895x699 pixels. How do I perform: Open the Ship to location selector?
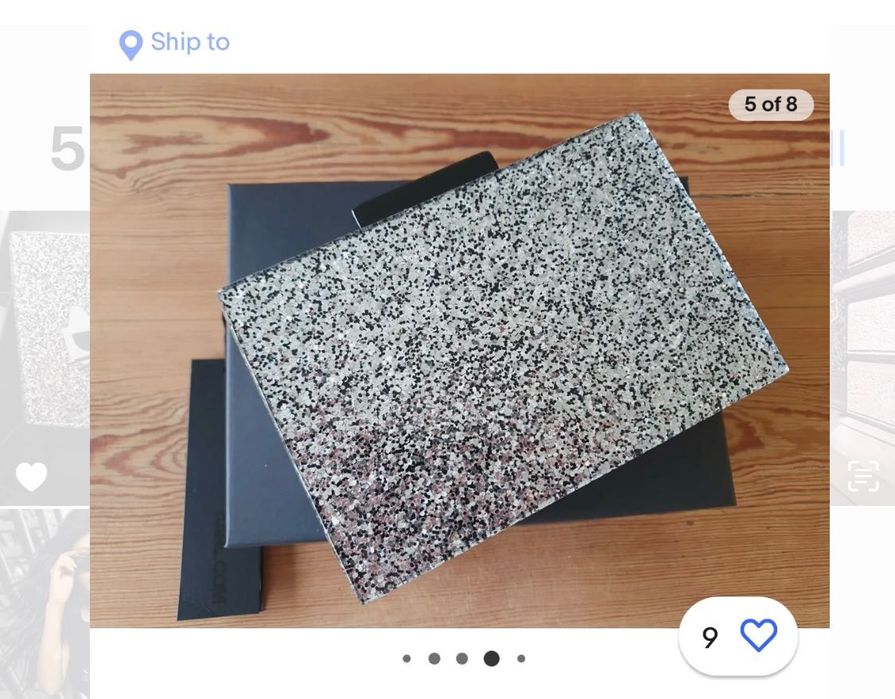(175, 43)
